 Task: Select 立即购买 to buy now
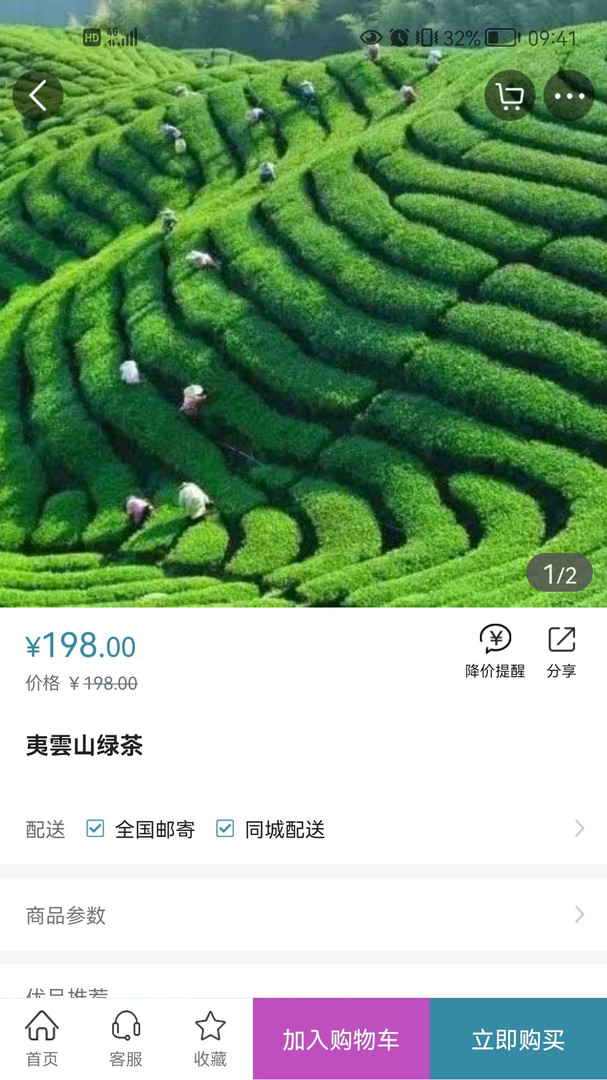518,1039
